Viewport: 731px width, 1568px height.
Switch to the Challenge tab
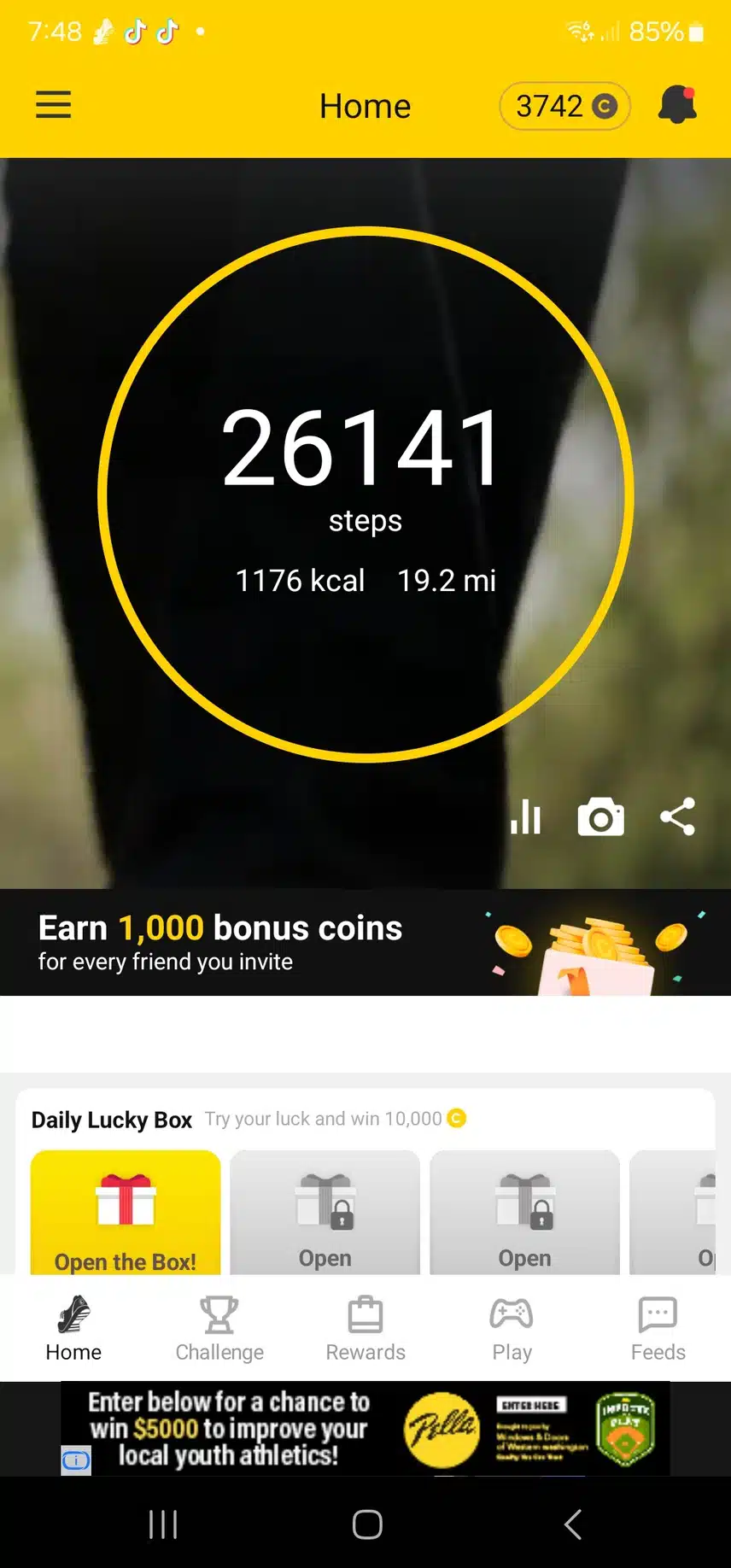(219, 1328)
